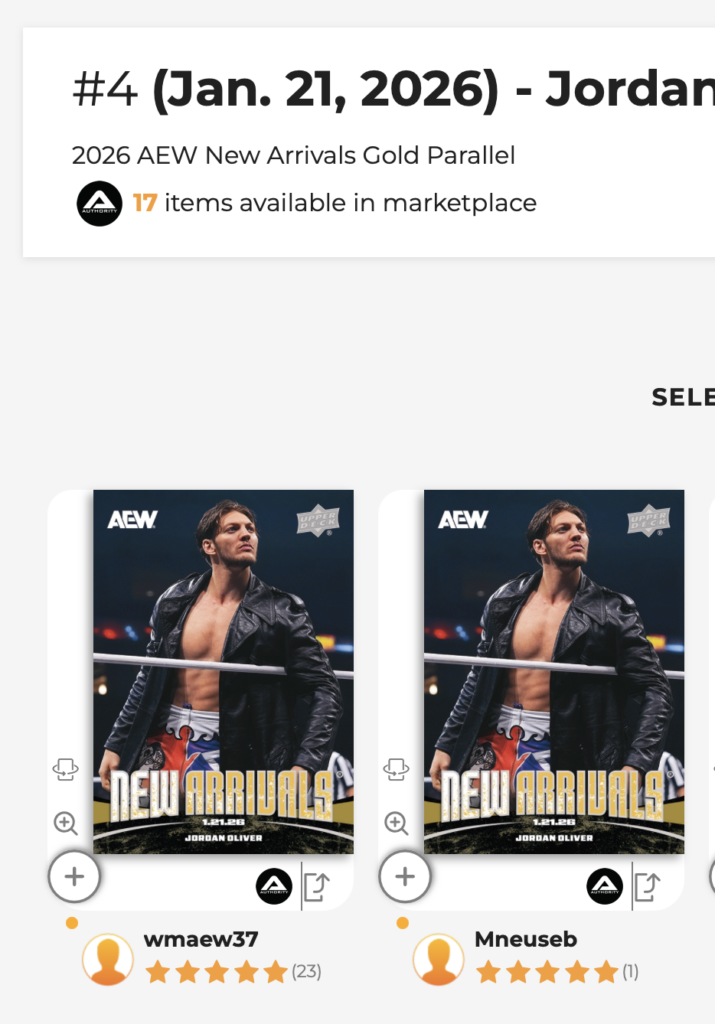Flip the card listed by Mneuseb
The image size is (715, 1024).
coord(397,769)
